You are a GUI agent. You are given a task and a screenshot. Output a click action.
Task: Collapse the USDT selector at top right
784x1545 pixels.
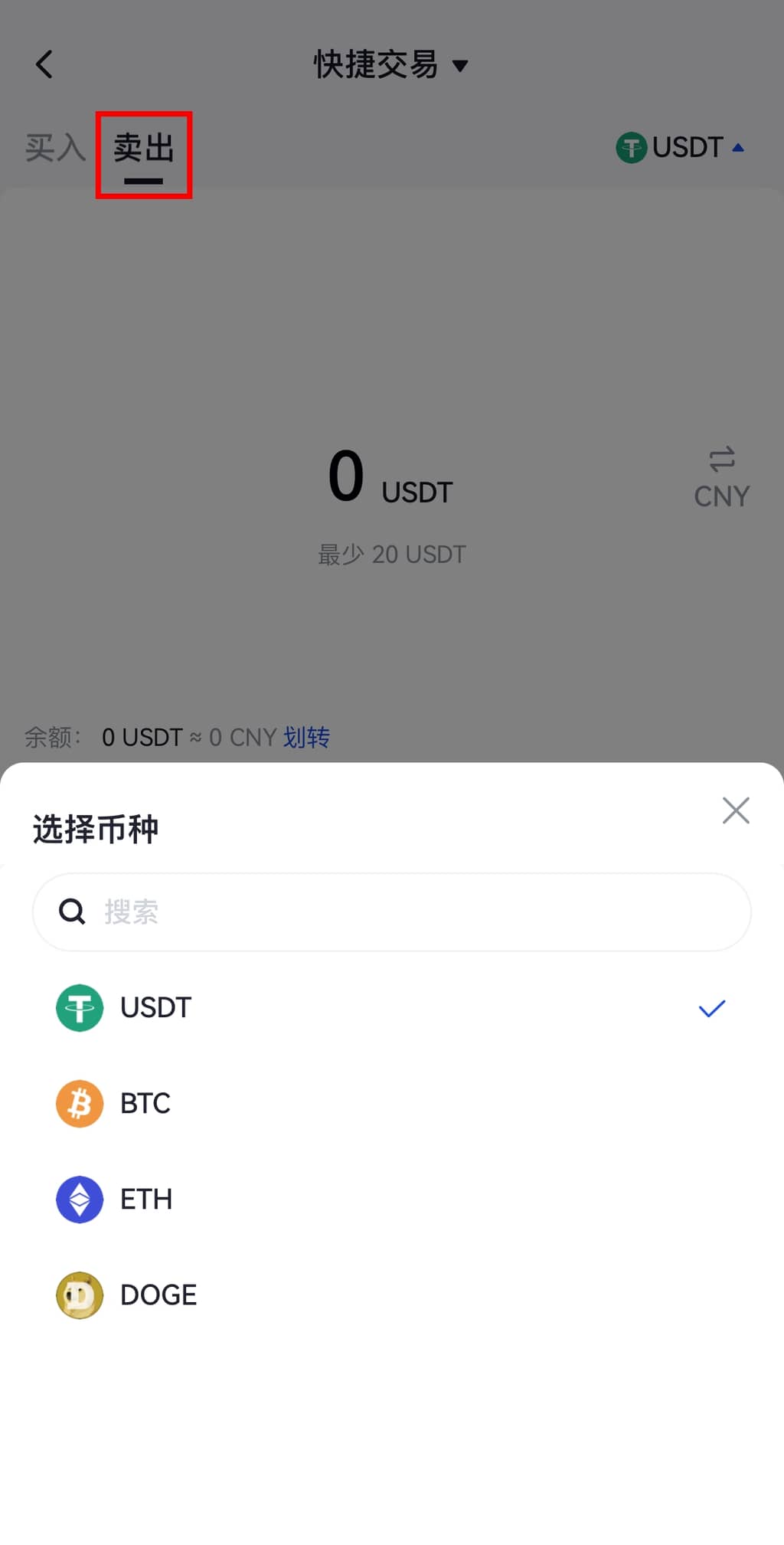pos(680,147)
